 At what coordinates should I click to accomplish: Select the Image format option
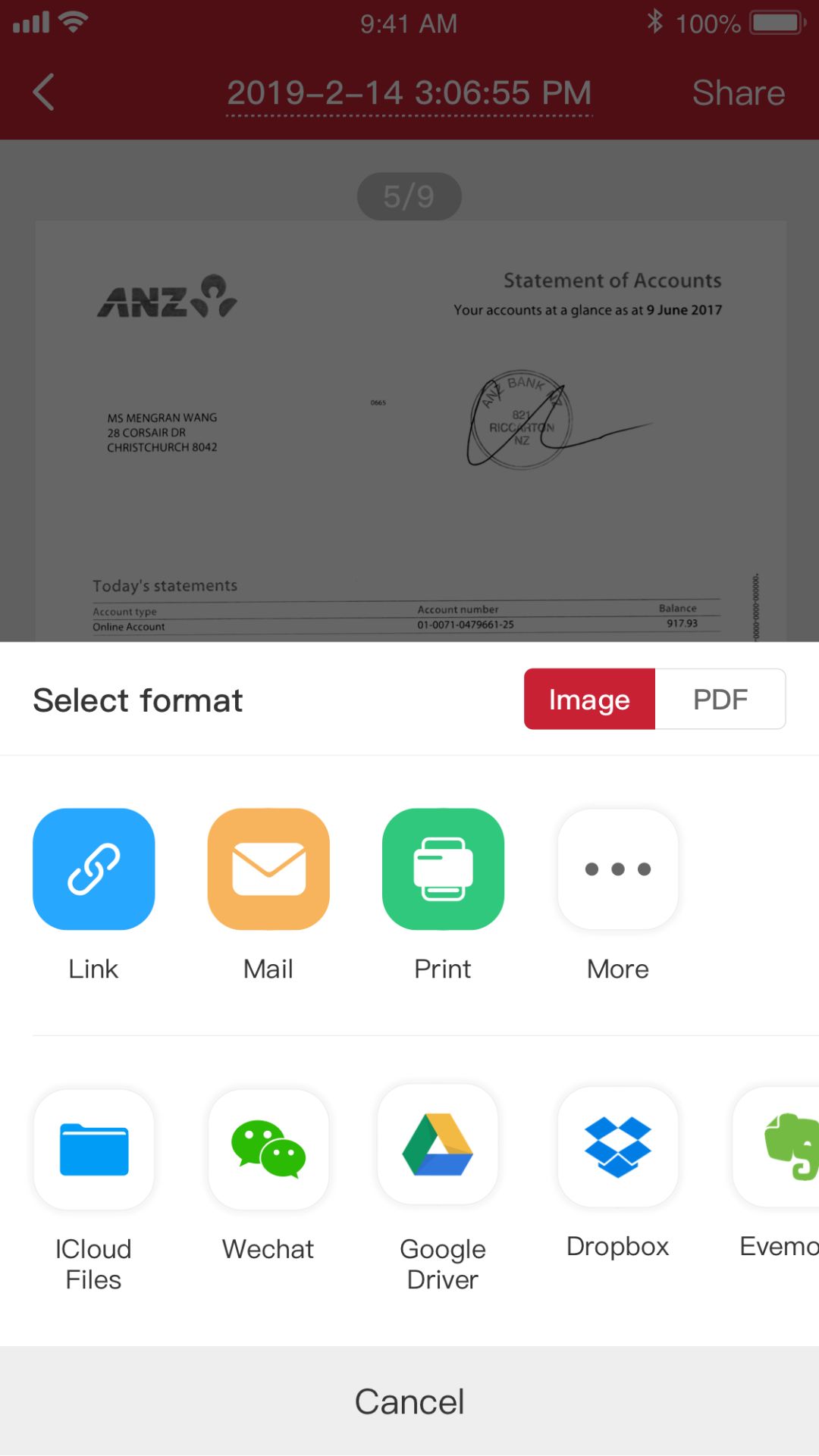tap(589, 699)
